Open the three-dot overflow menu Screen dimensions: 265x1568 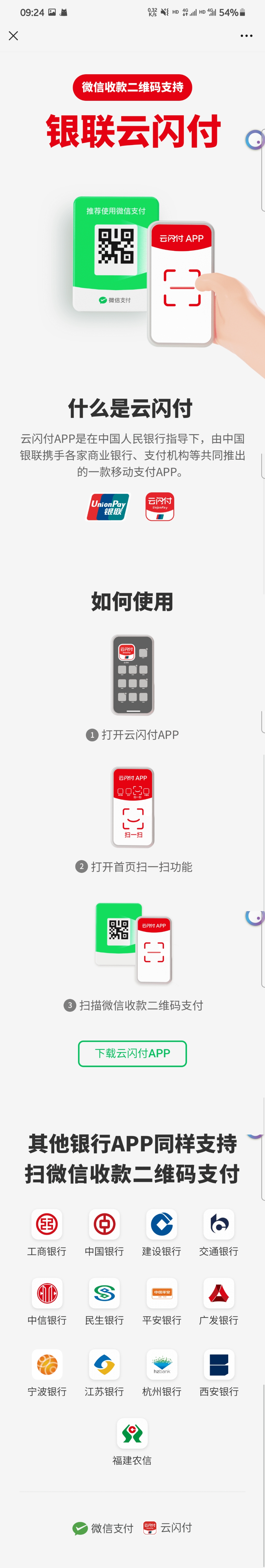pos(246,36)
